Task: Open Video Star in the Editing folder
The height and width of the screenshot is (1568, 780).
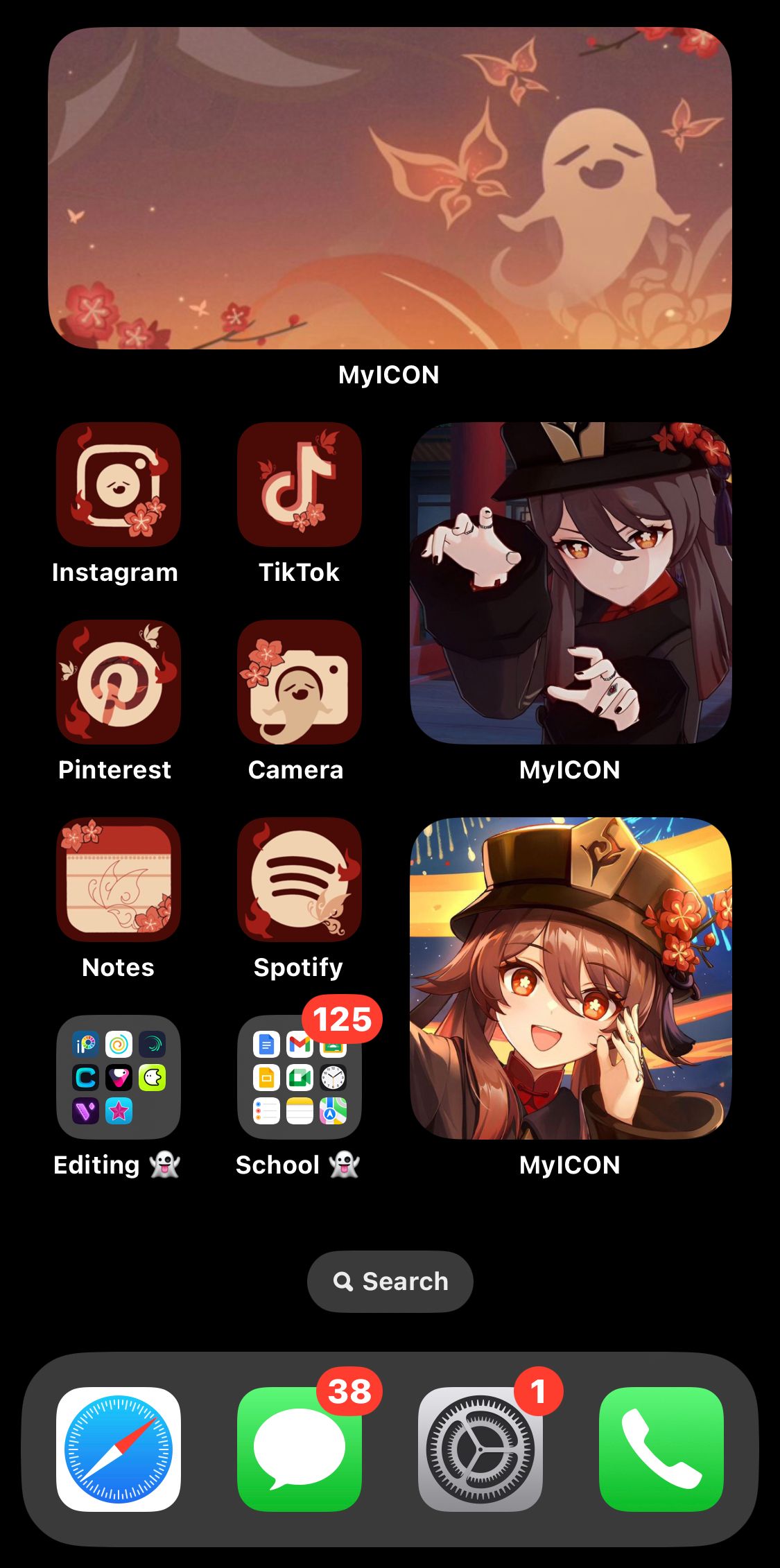Action: coord(119,1111)
